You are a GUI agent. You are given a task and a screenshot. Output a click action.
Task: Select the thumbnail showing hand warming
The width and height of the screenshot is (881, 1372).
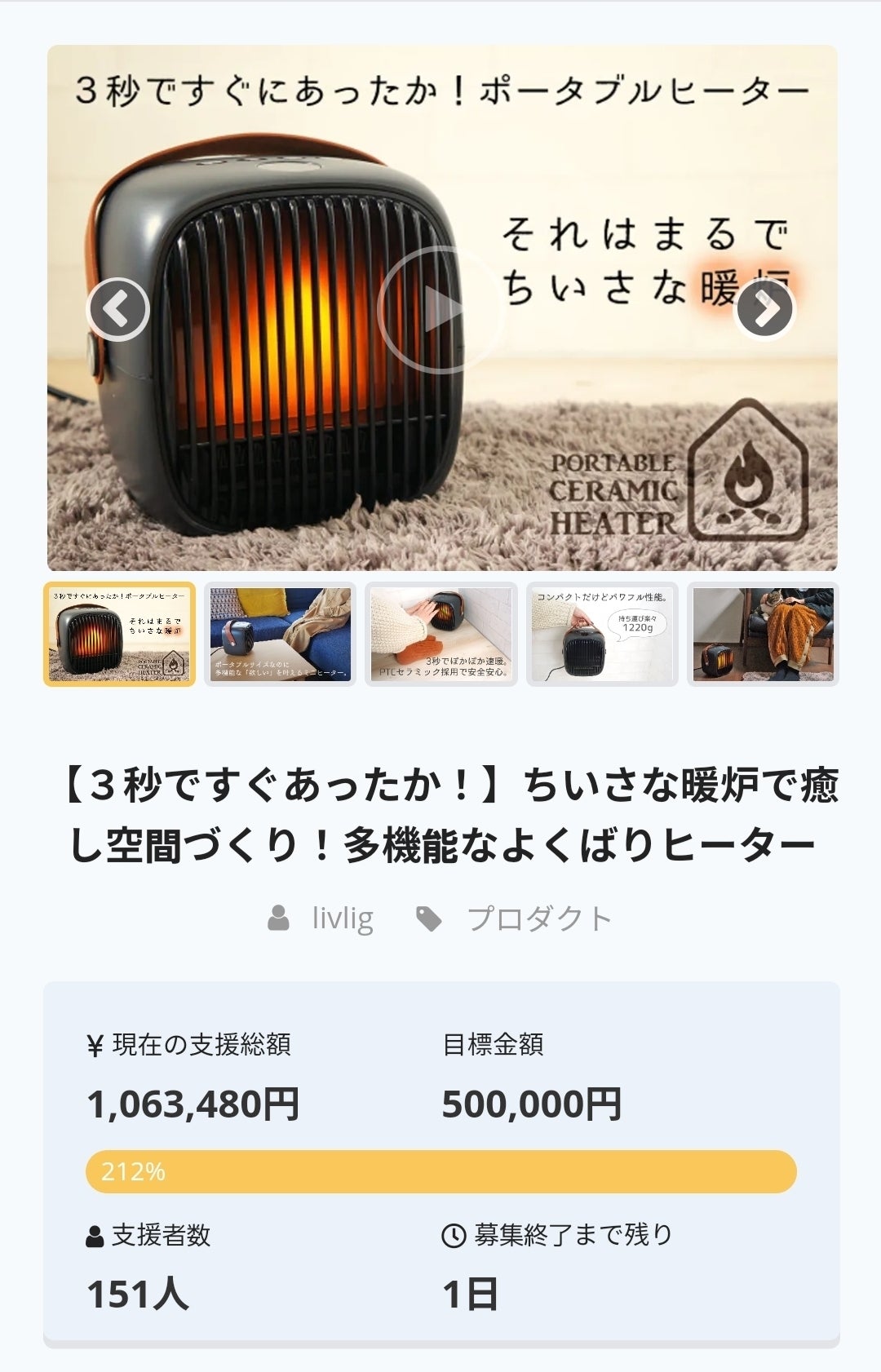[441, 635]
